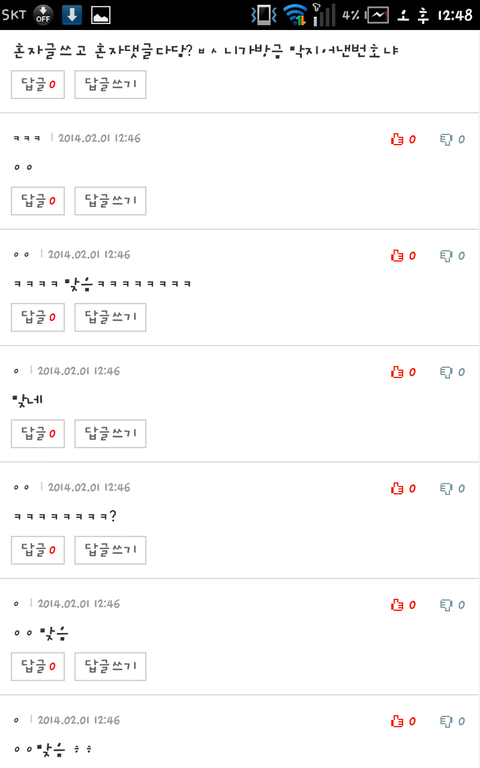Like the 'ㅋㅋㅋㅋ맞음ㅋㅋㅋ' comment

pyautogui.click(x=403, y=256)
